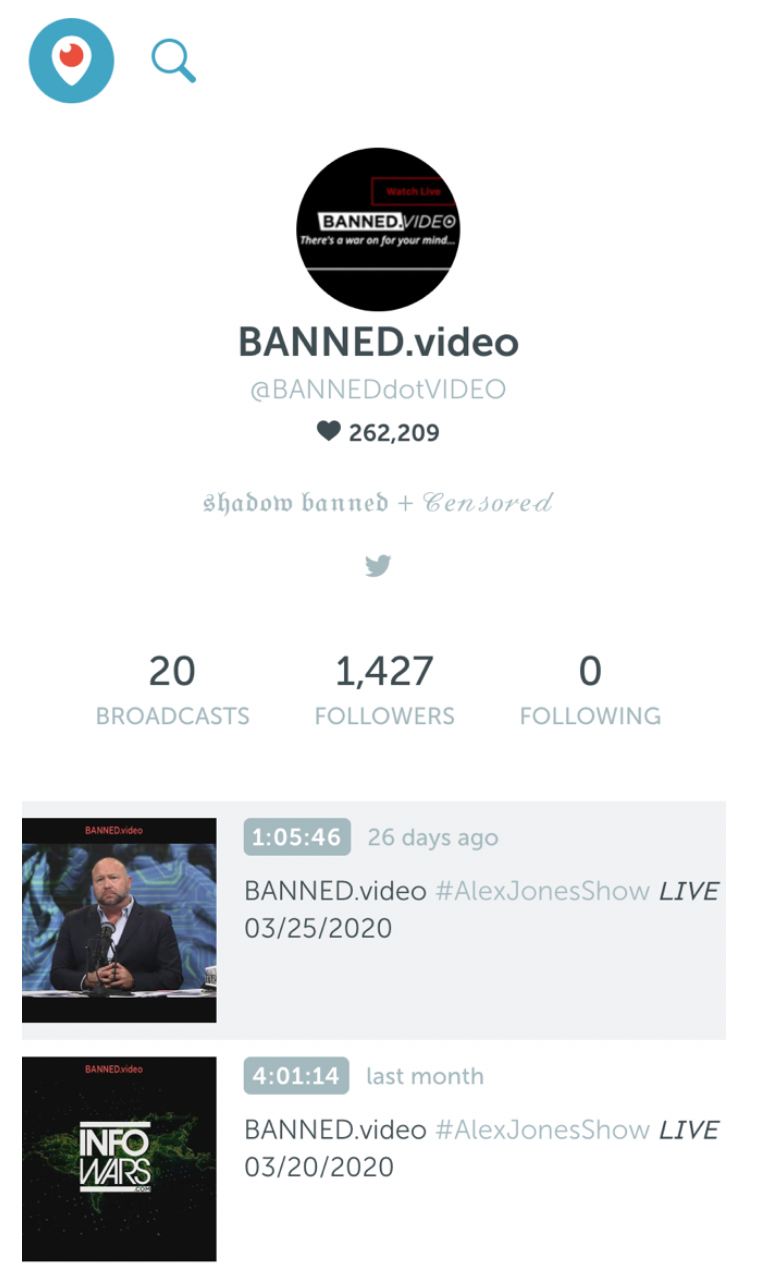This screenshot has width=766, height=1274.
Task: Open the 03/25/2020 AlexJonesShow broadcast
Action: (x=119, y=919)
